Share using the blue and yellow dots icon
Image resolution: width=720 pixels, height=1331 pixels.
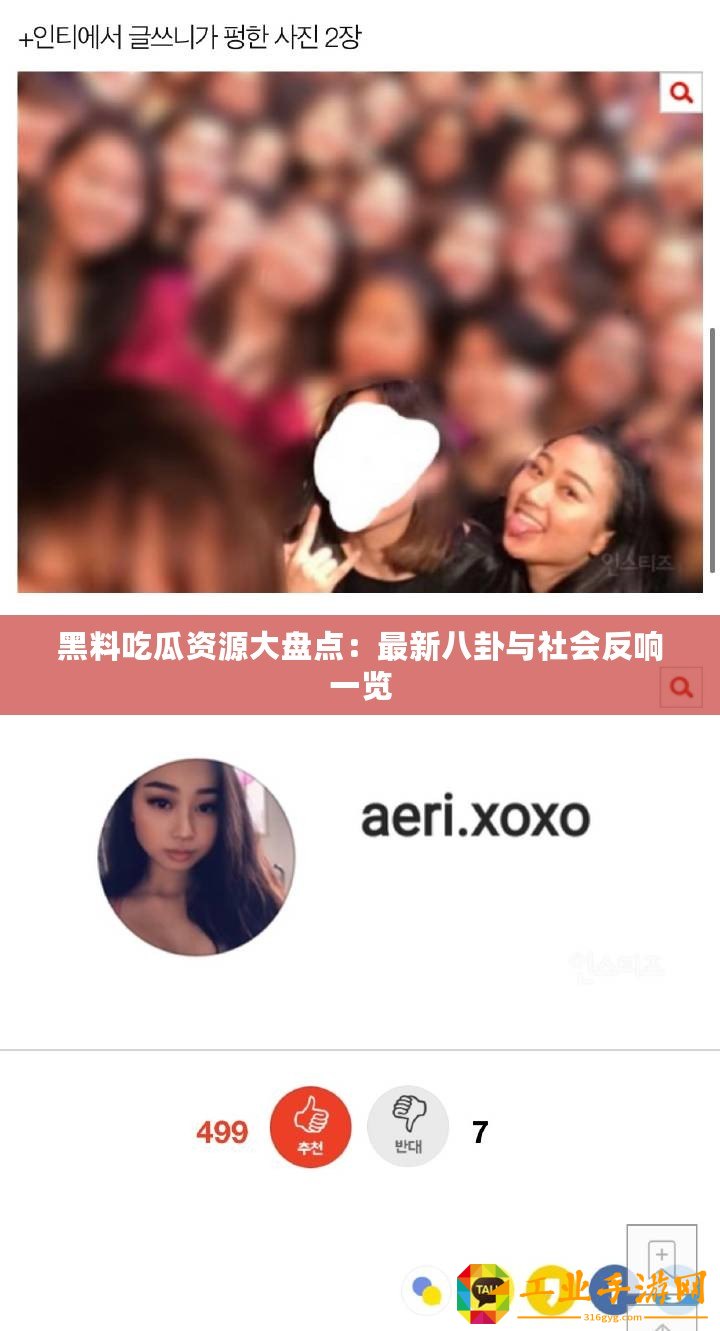point(427,1290)
